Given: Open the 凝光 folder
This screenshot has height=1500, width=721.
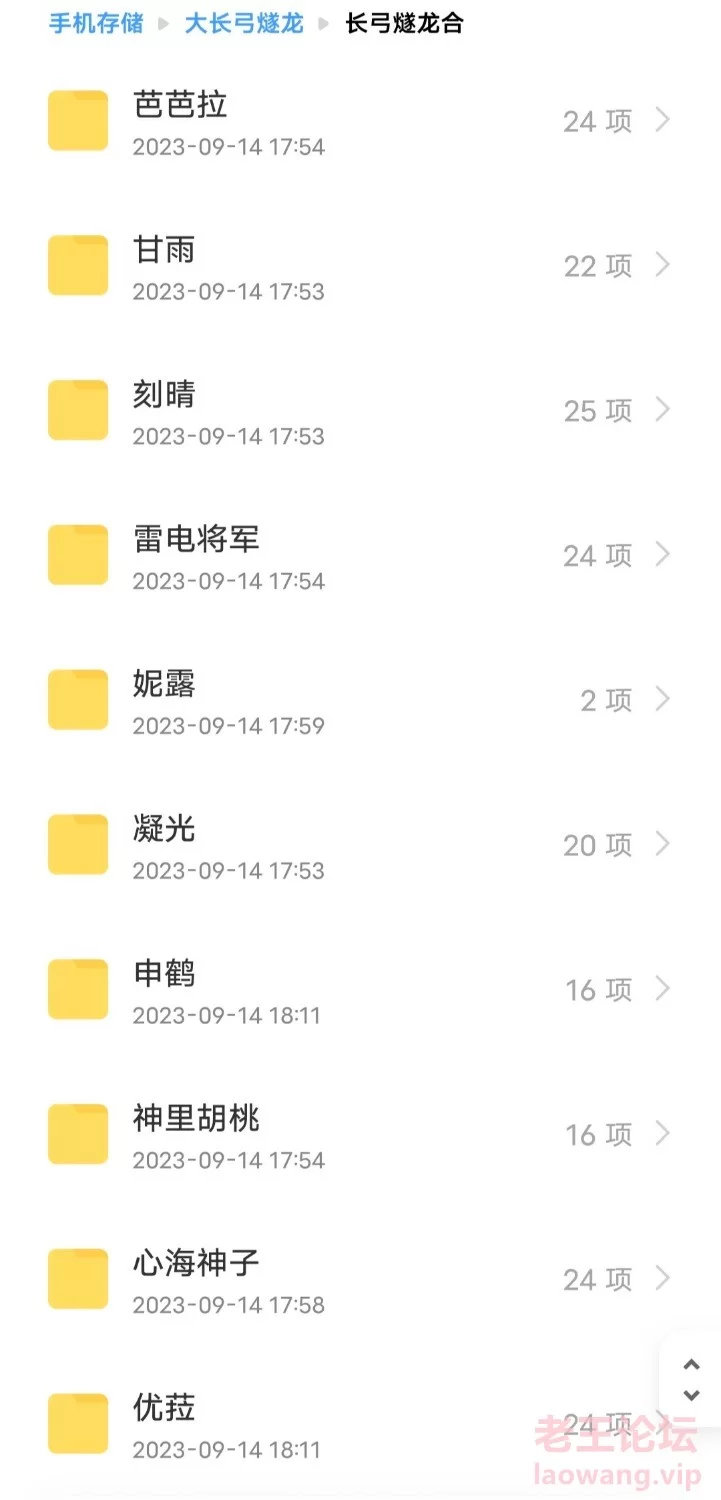Looking at the screenshot, I should pyautogui.click(x=360, y=845).
